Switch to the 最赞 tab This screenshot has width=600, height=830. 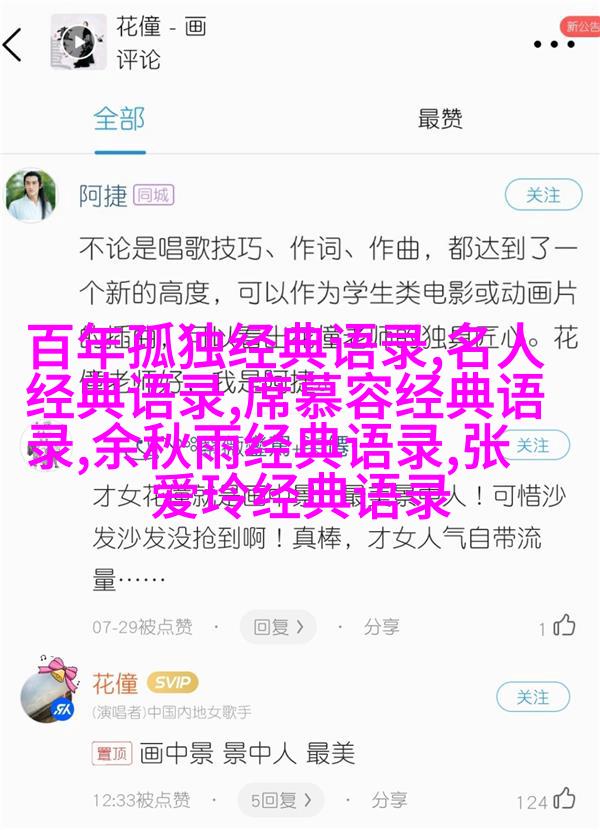pos(439,119)
